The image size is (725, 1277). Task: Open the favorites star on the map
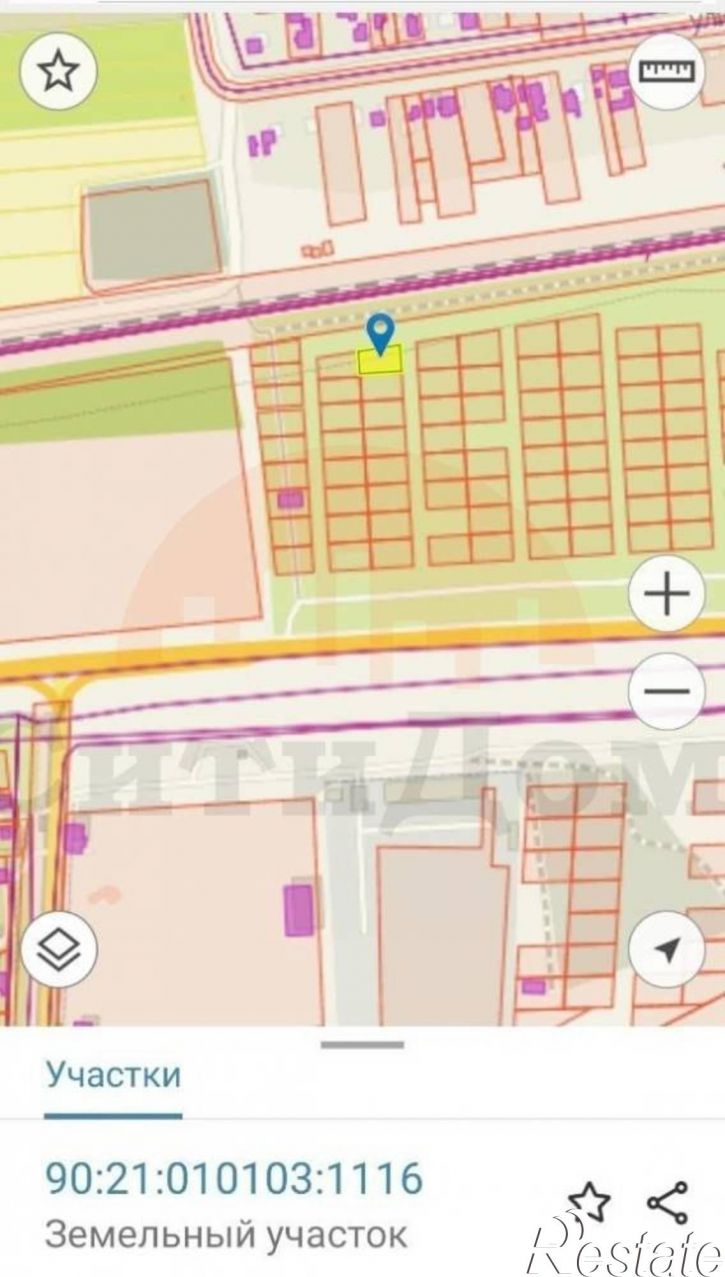pyautogui.click(x=59, y=70)
